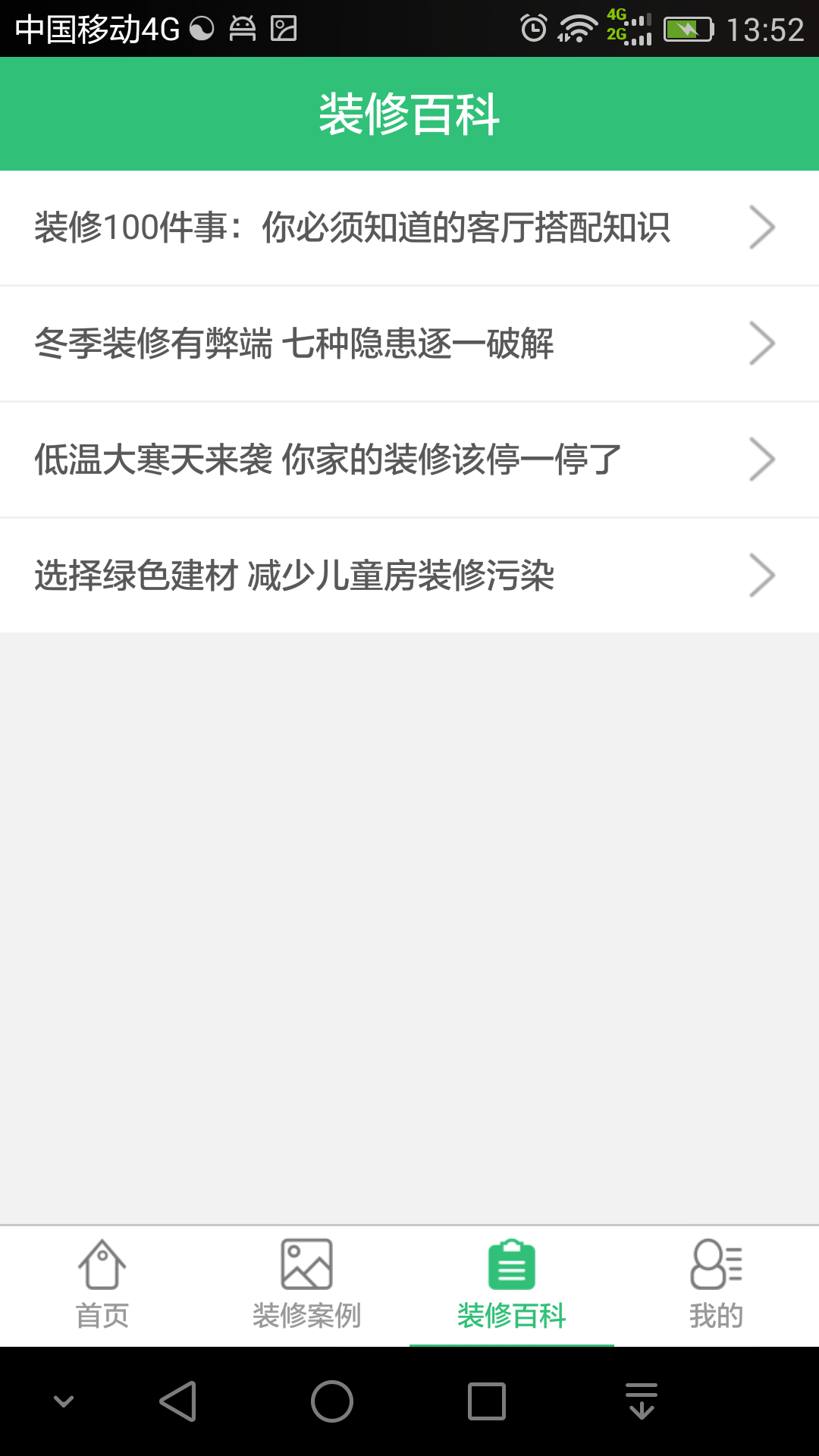Viewport: 819px width, 1456px height.
Task: Open 我的 profile icon
Action: point(715,1263)
